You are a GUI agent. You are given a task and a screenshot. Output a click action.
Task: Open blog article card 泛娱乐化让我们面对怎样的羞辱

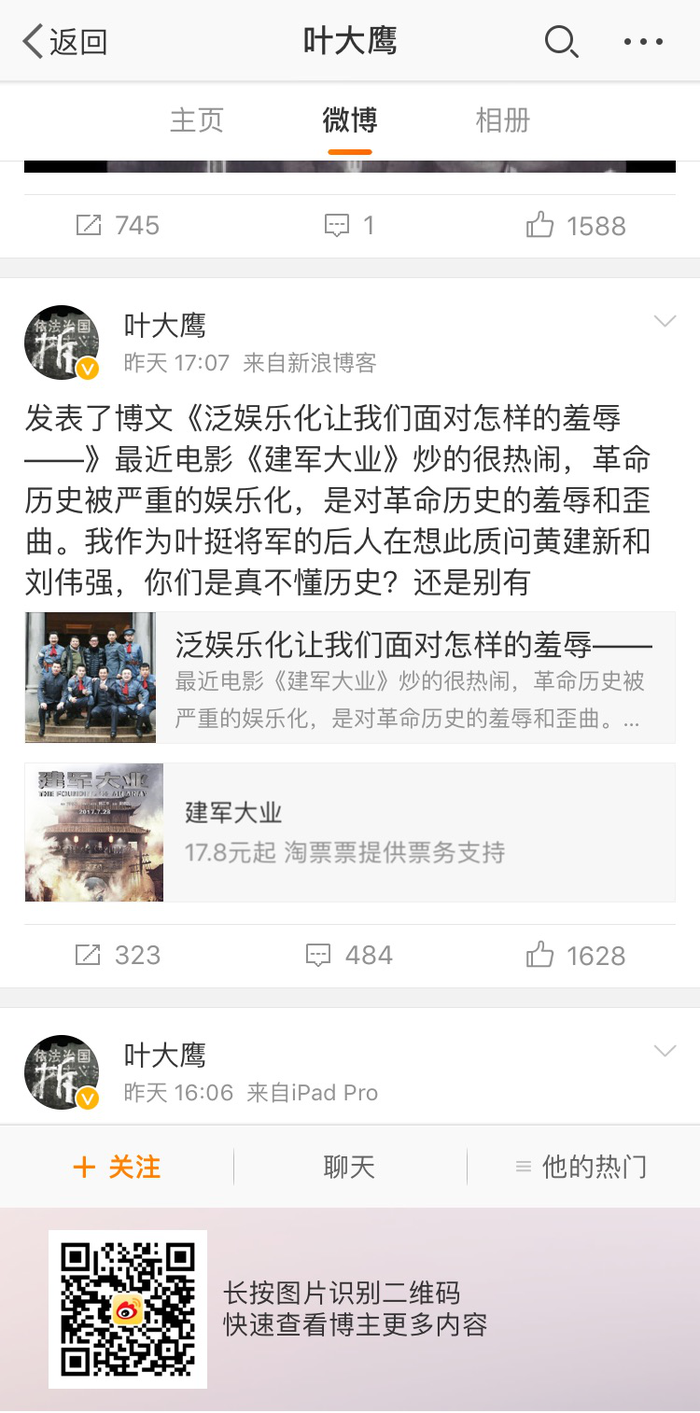(350, 677)
